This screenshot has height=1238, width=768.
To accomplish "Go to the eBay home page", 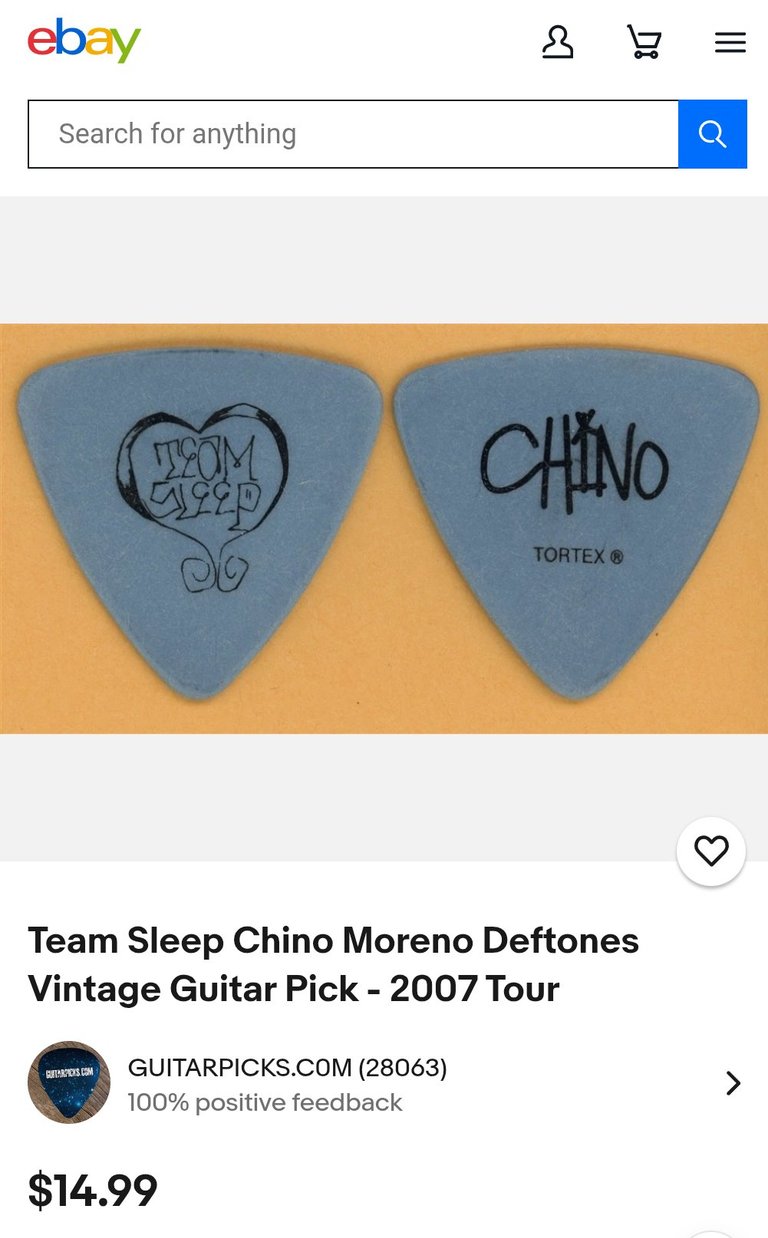I will click(84, 41).
